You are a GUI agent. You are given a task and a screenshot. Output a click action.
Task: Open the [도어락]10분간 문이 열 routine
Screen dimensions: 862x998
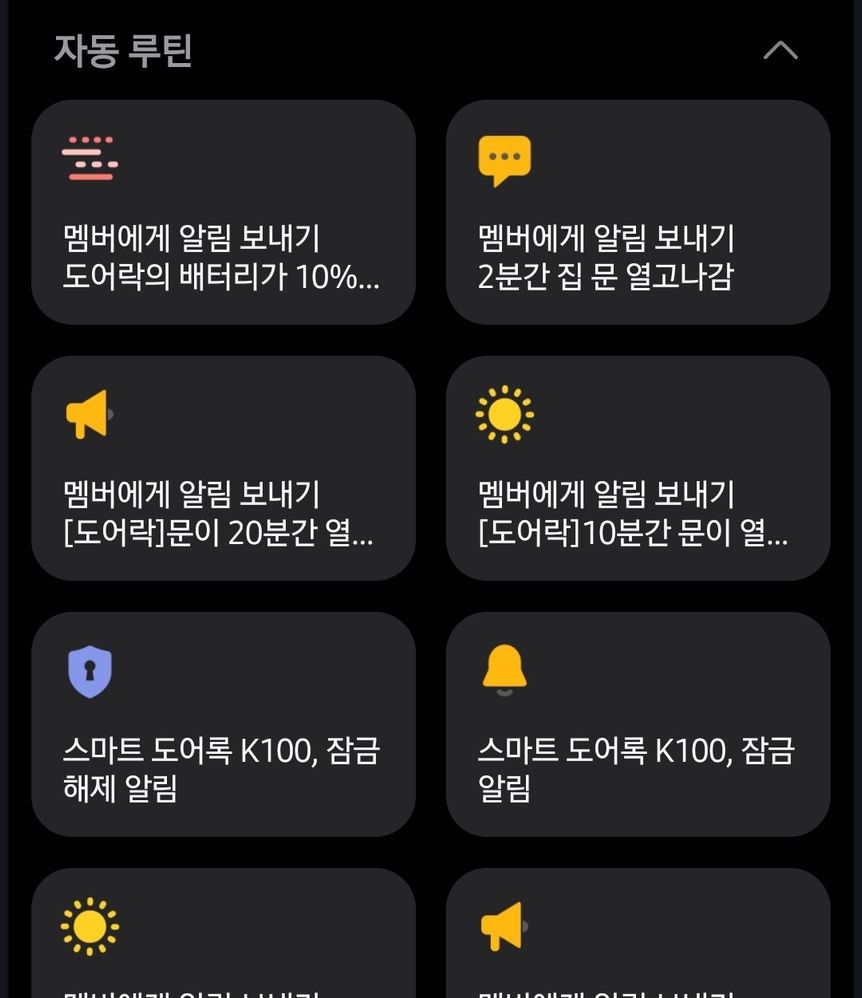click(637, 468)
